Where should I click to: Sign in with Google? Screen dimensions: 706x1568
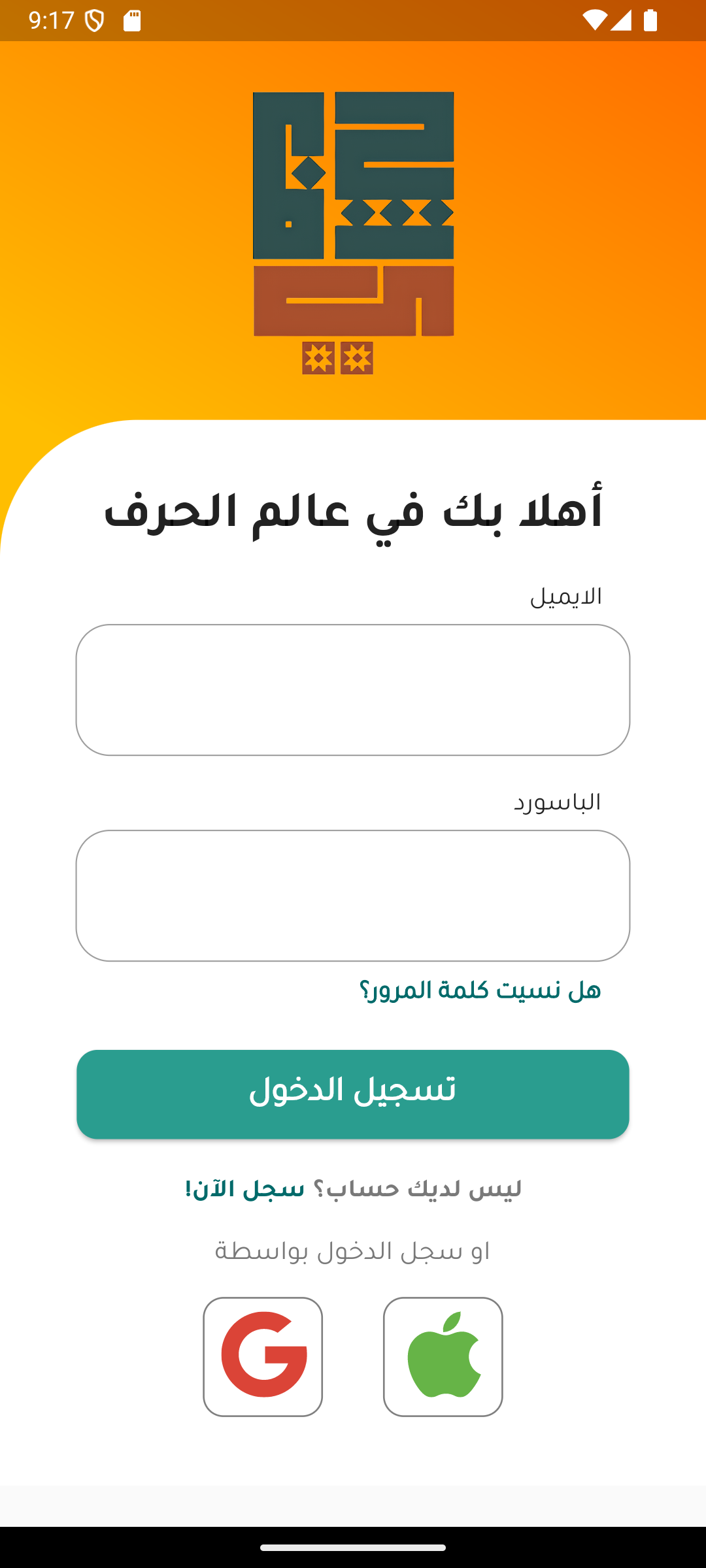click(x=263, y=1357)
